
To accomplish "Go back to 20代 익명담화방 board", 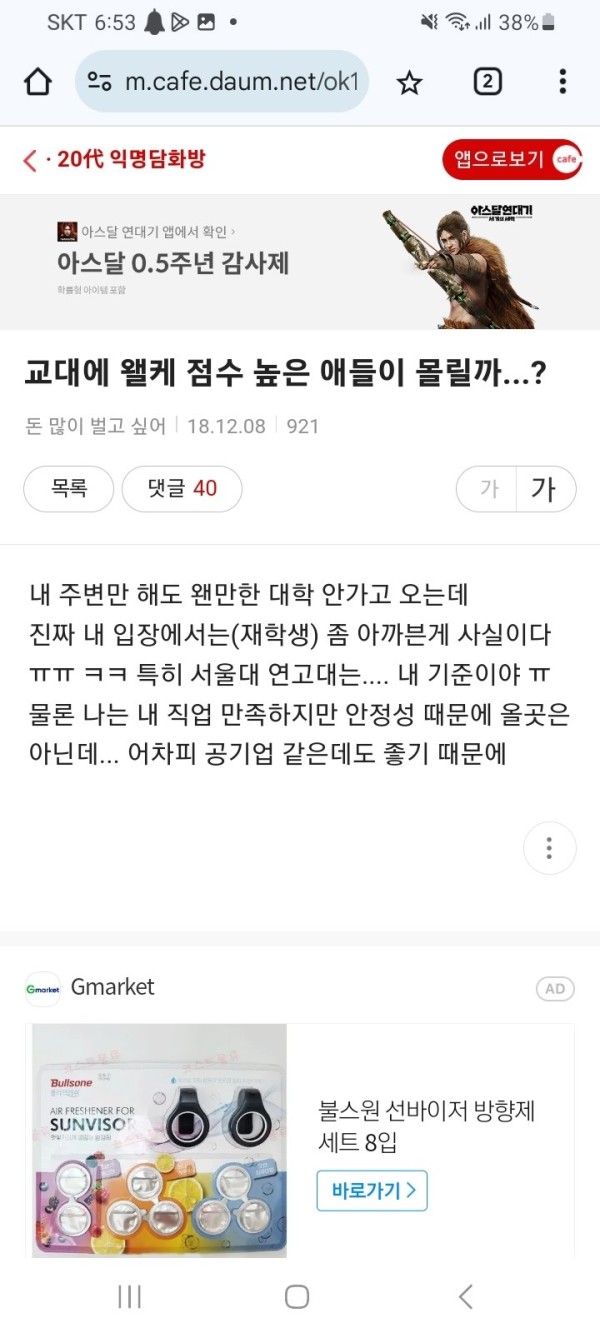I will click(x=113, y=160).
